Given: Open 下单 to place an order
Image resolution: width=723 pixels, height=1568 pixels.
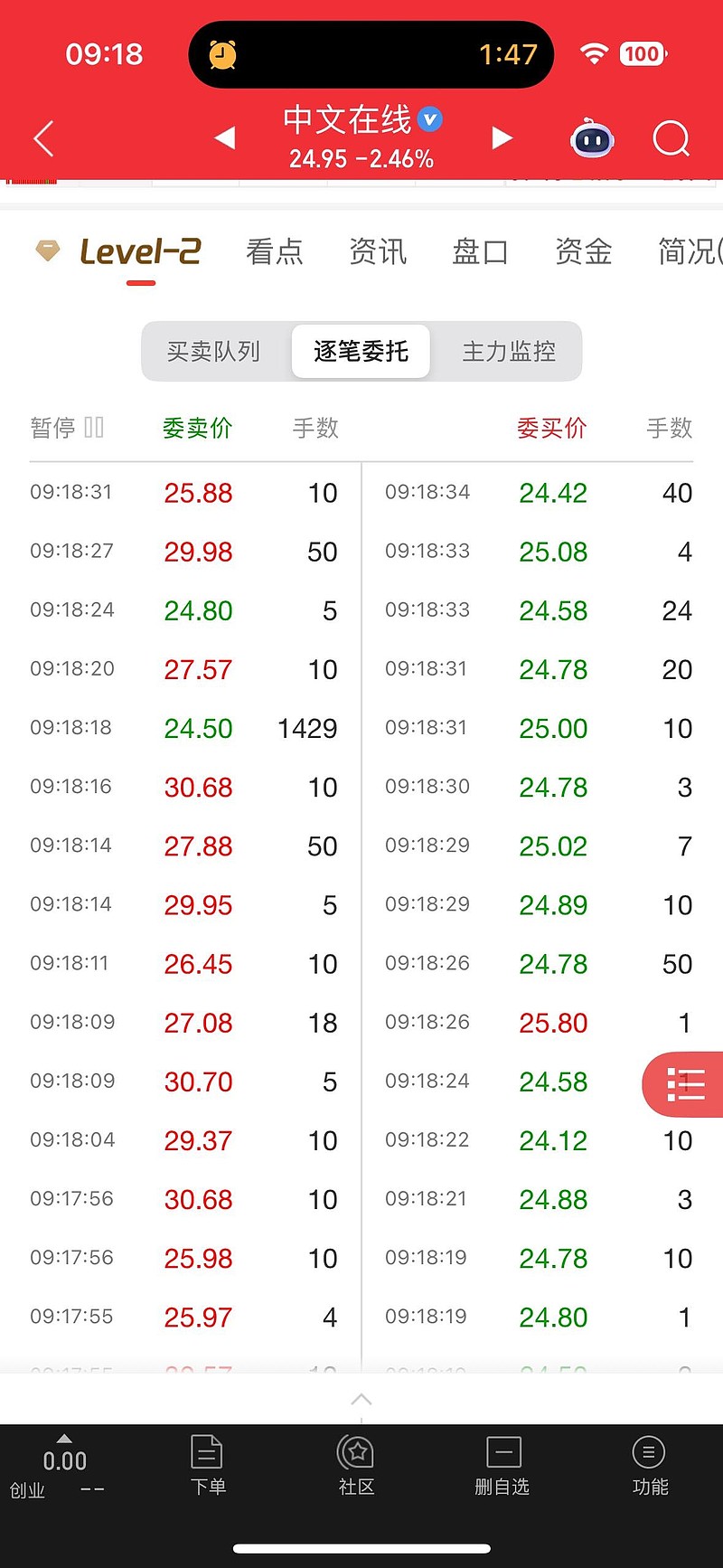Looking at the screenshot, I should (208, 1466).
